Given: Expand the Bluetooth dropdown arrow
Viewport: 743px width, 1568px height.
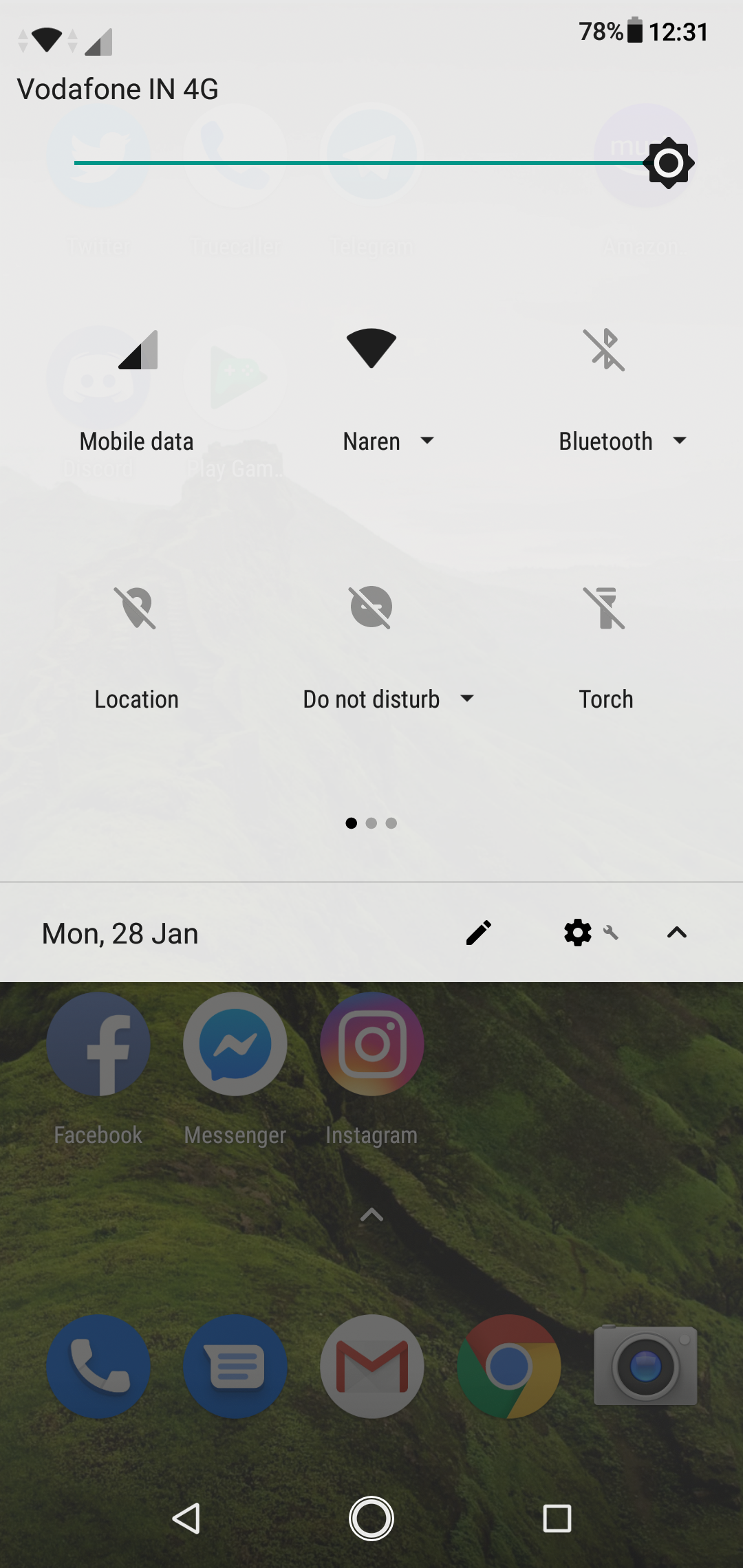Looking at the screenshot, I should pyautogui.click(x=680, y=441).
